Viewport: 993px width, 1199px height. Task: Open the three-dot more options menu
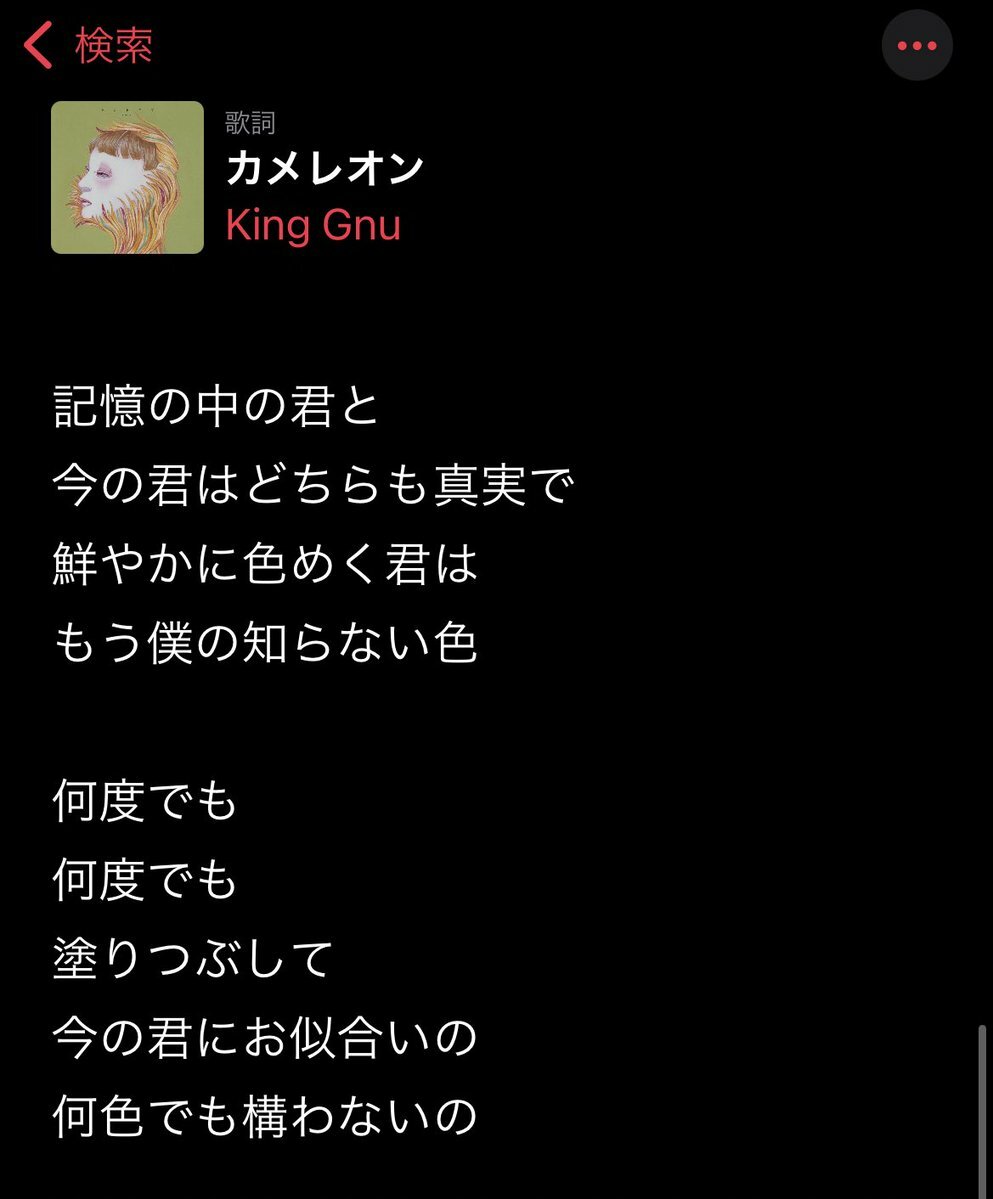(x=916, y=46)
